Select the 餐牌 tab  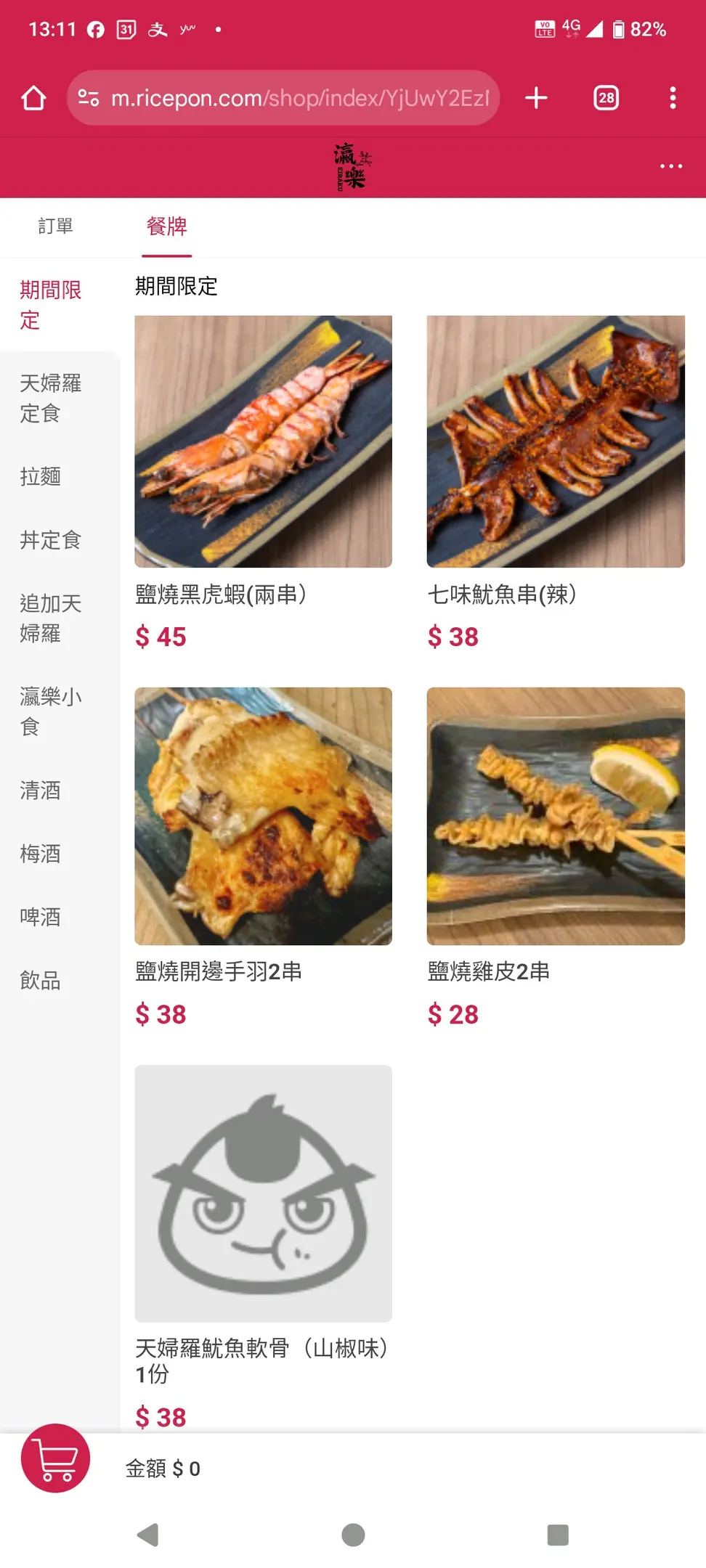click(166, 226)
